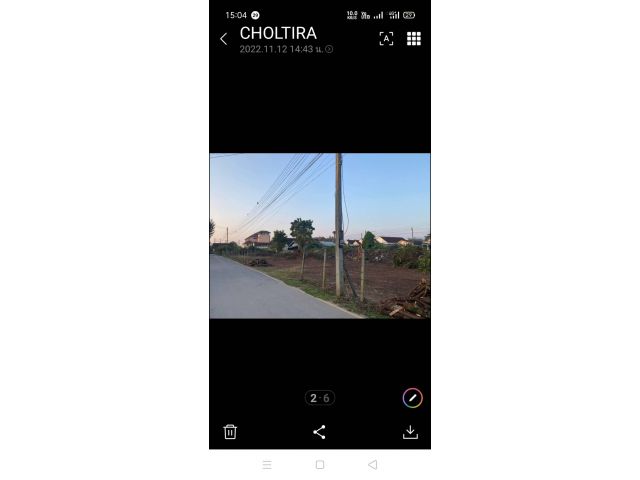Tap the system home button
The image size is (640, 480).
click(x=319, y=465)
